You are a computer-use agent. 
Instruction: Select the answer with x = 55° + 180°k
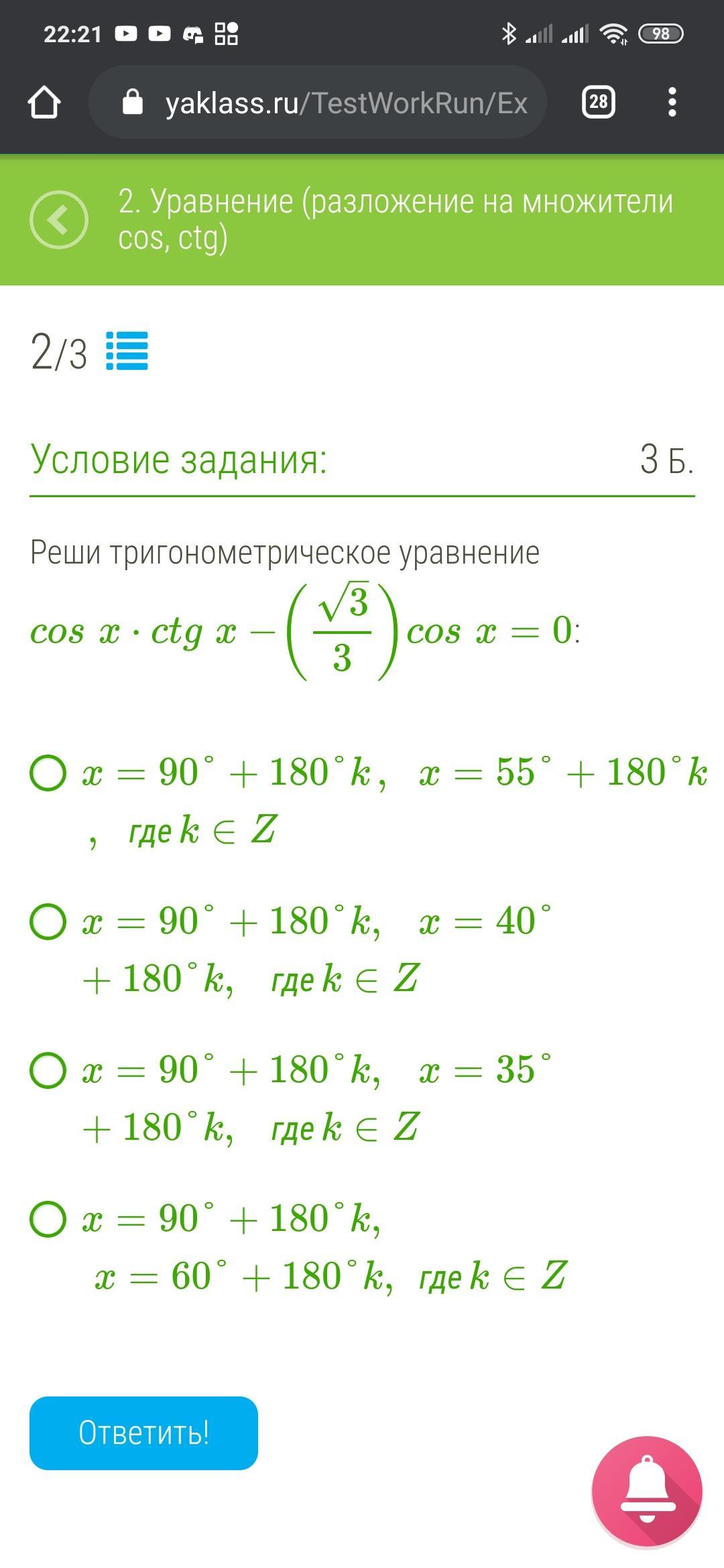pos(48,773)
